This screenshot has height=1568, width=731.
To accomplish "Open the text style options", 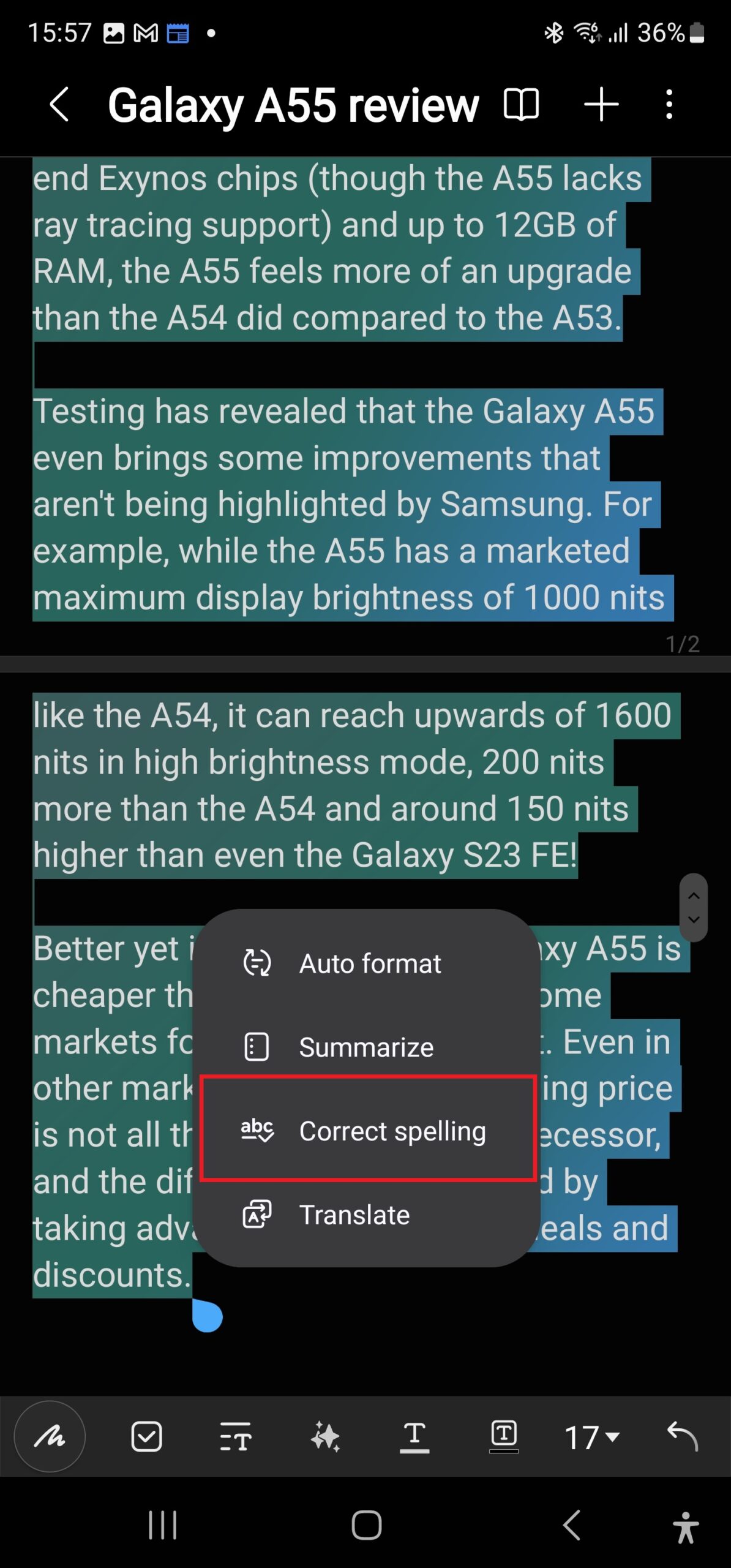I will point(236,1436).
